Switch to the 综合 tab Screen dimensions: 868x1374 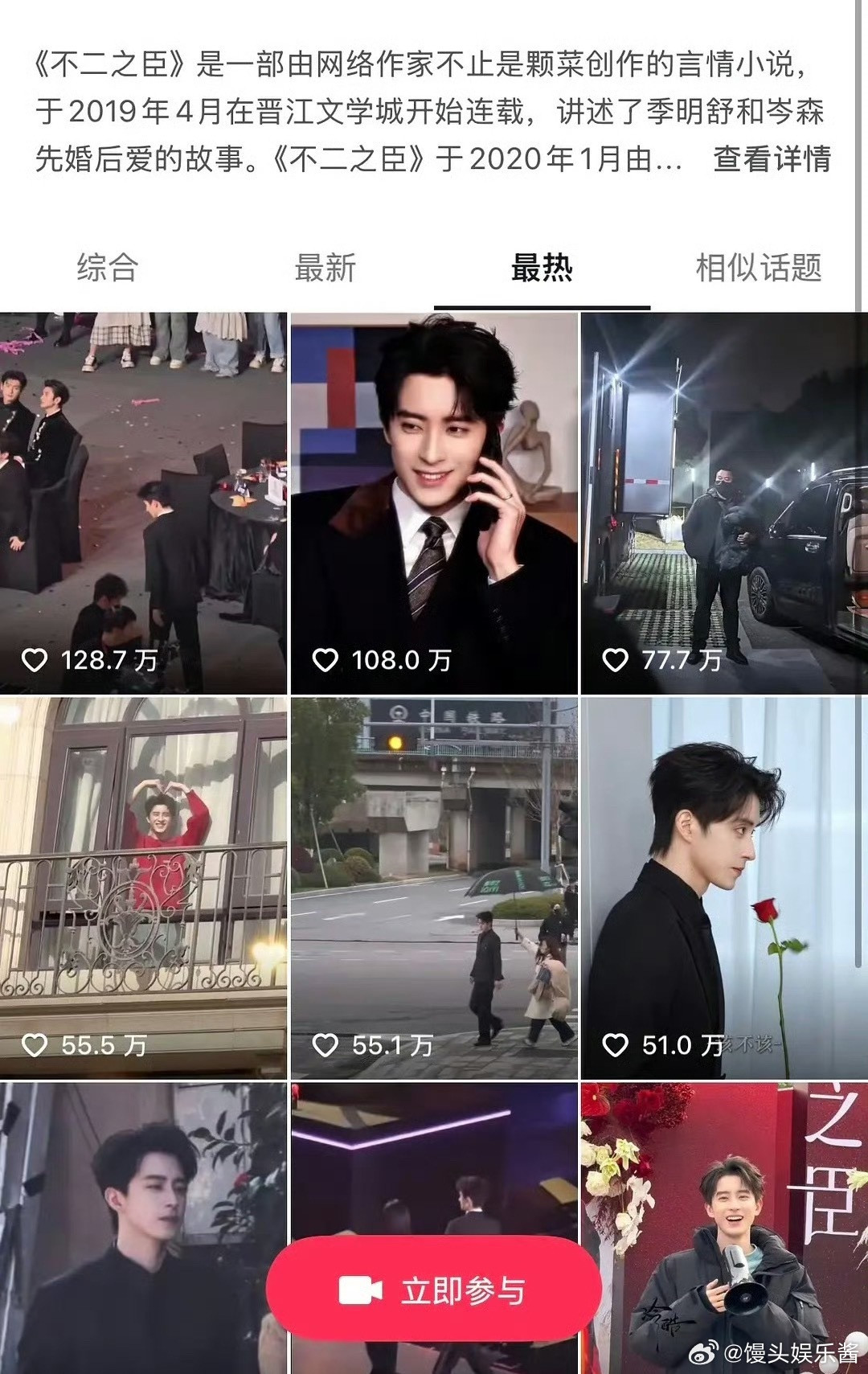click(x=107, y=269)
